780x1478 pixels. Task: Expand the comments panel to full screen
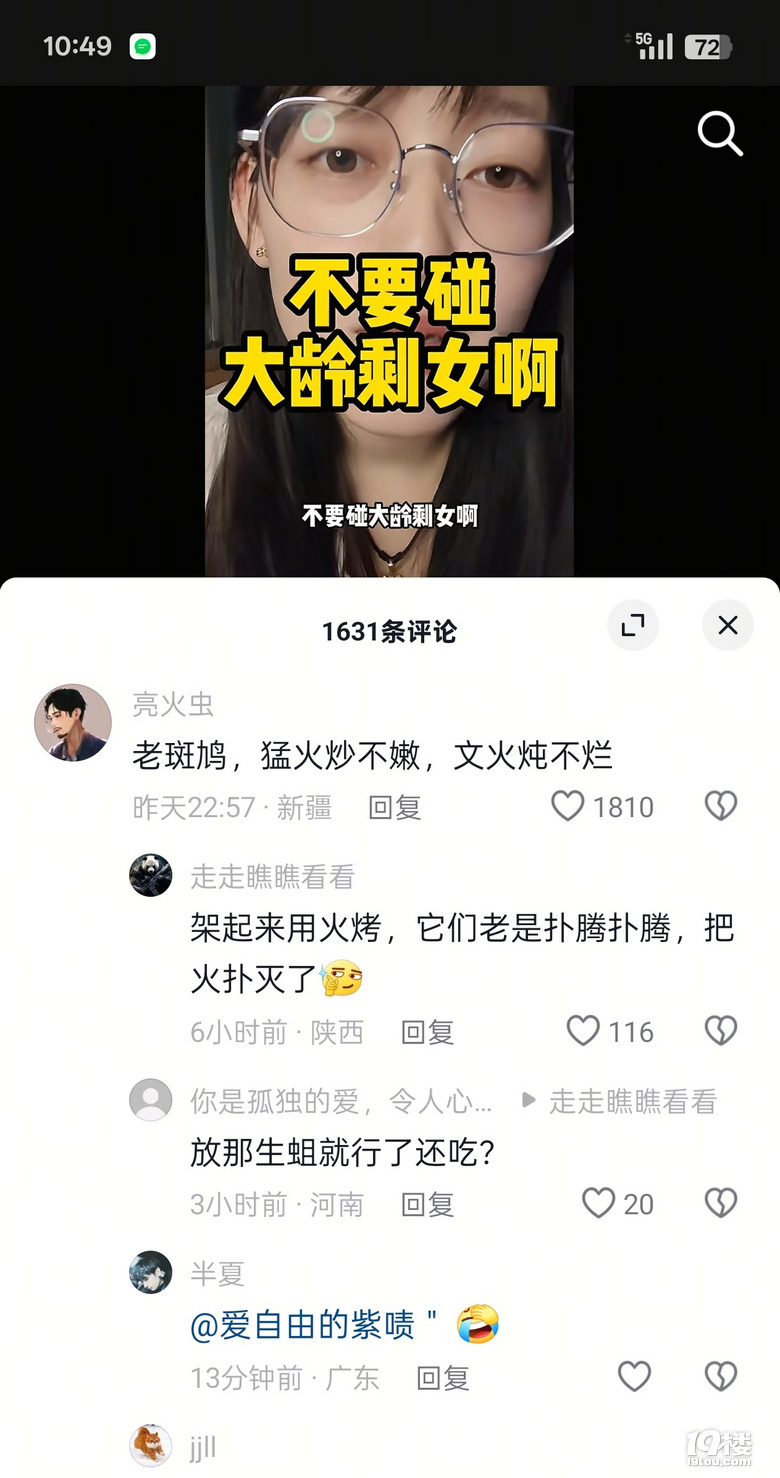633,626
